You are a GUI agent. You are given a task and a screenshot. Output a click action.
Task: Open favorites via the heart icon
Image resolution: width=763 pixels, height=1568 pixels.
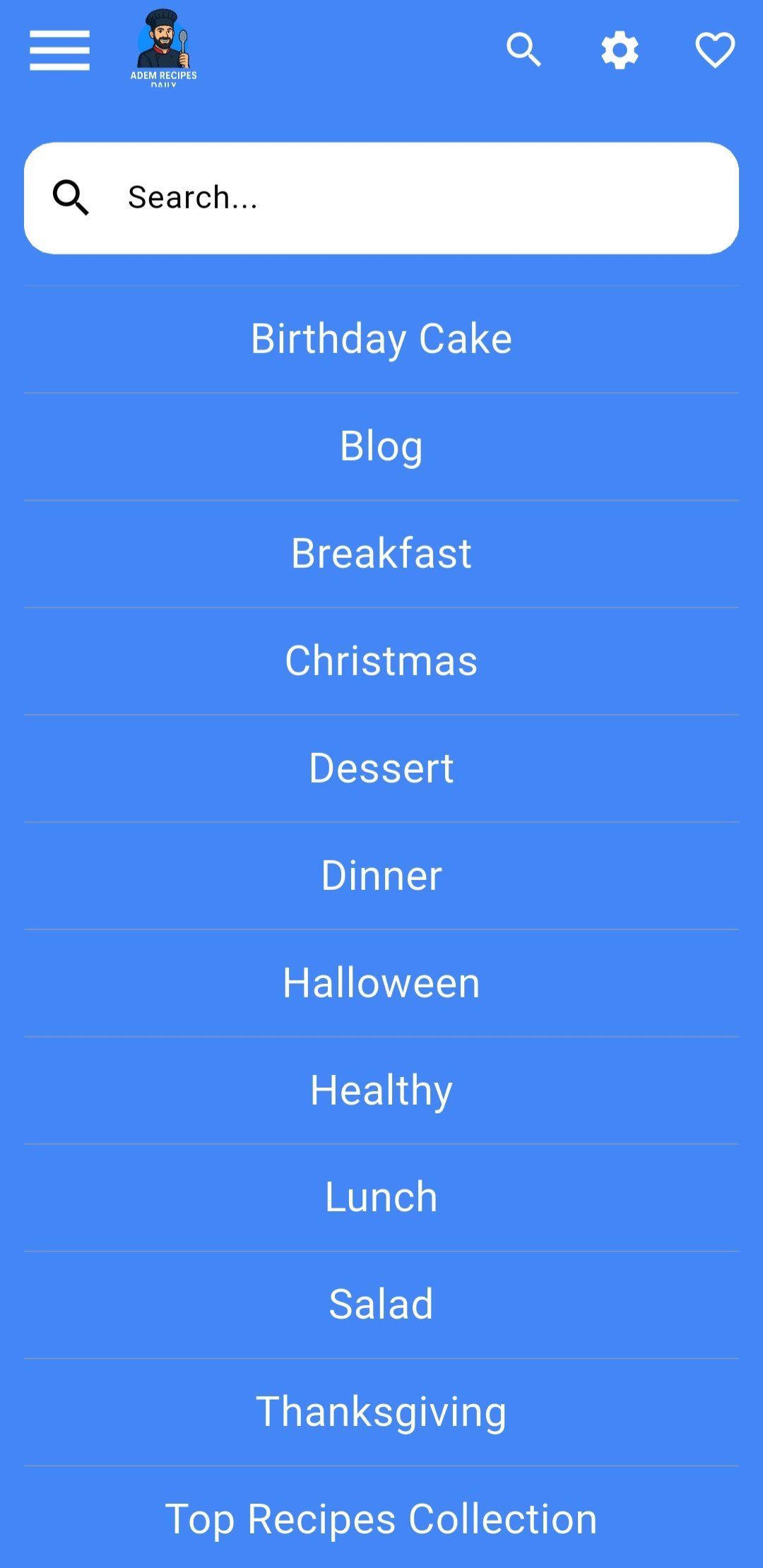point(716,49)
